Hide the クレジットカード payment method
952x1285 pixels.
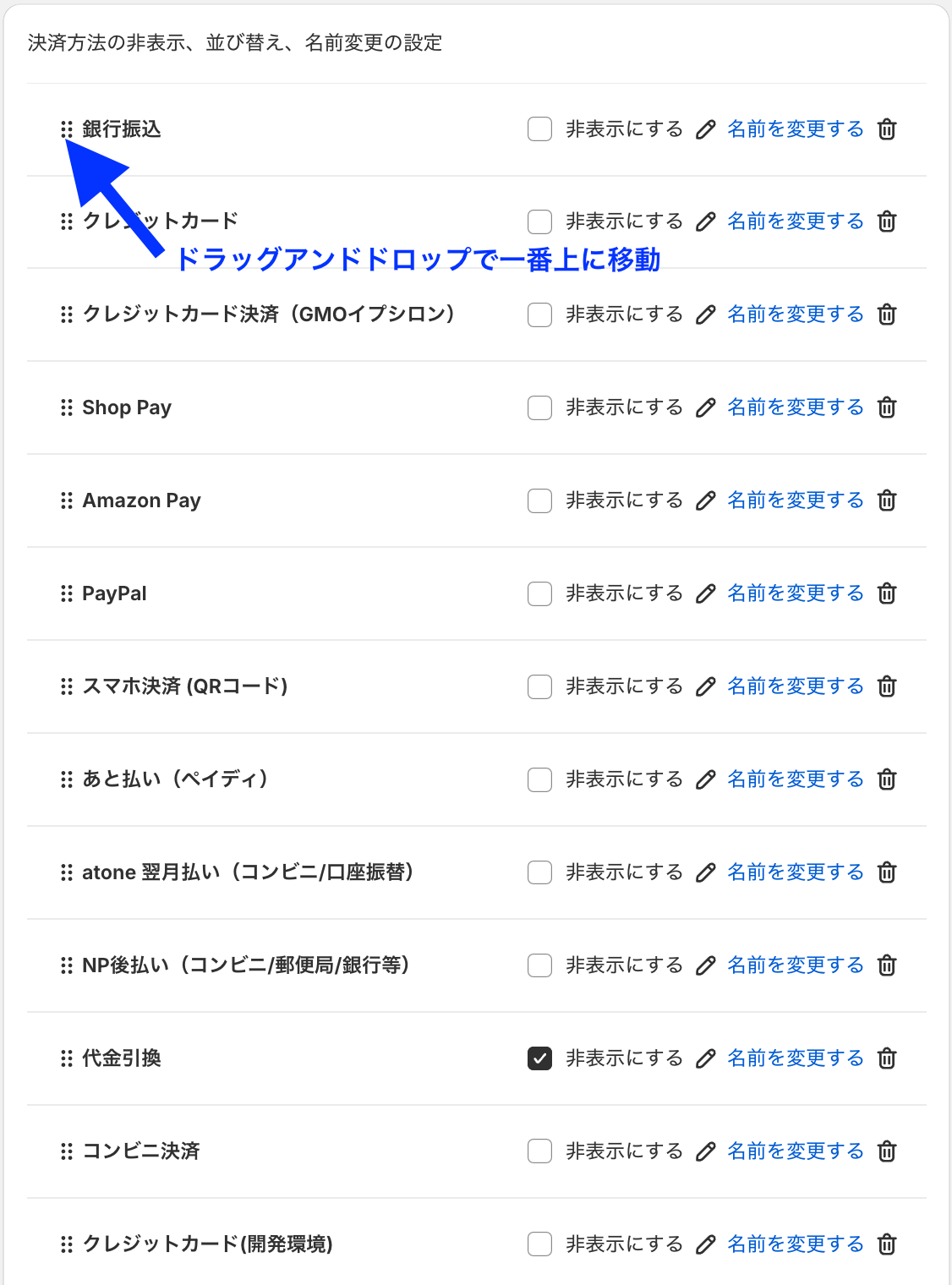click(539, 221)
